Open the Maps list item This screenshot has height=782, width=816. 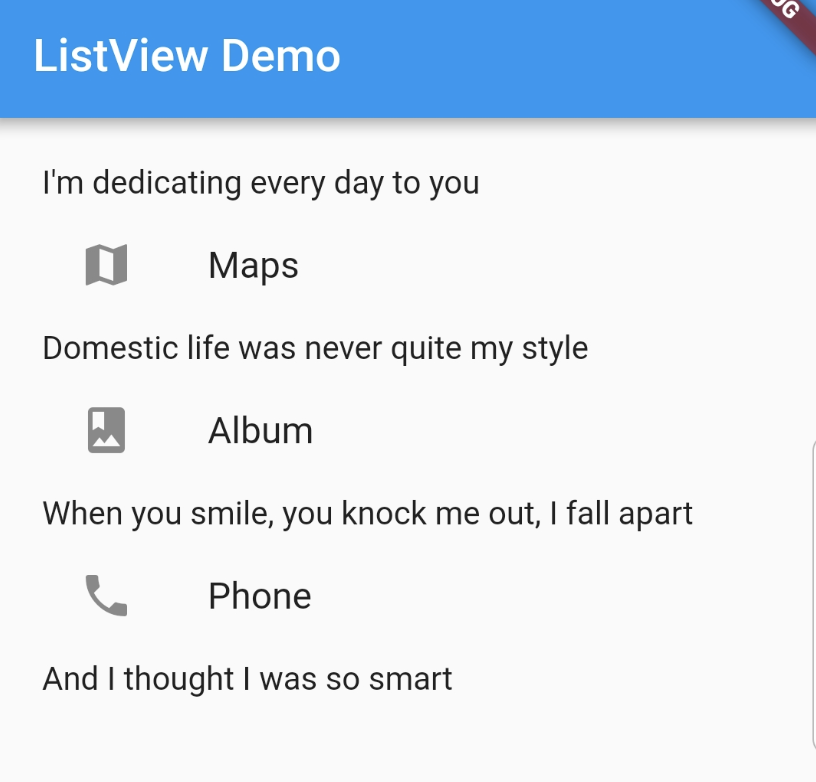point(253,266)
